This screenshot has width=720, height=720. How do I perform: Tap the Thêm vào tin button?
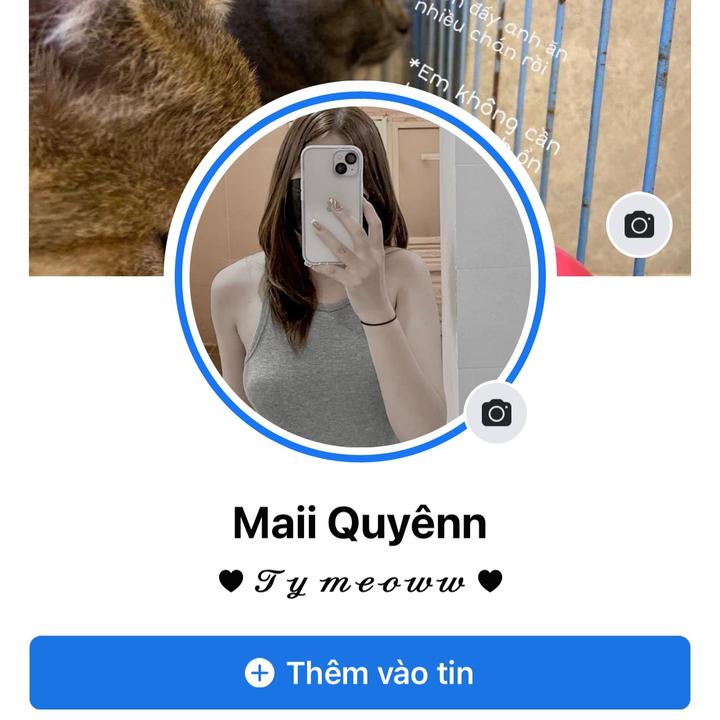pos(360,673)
